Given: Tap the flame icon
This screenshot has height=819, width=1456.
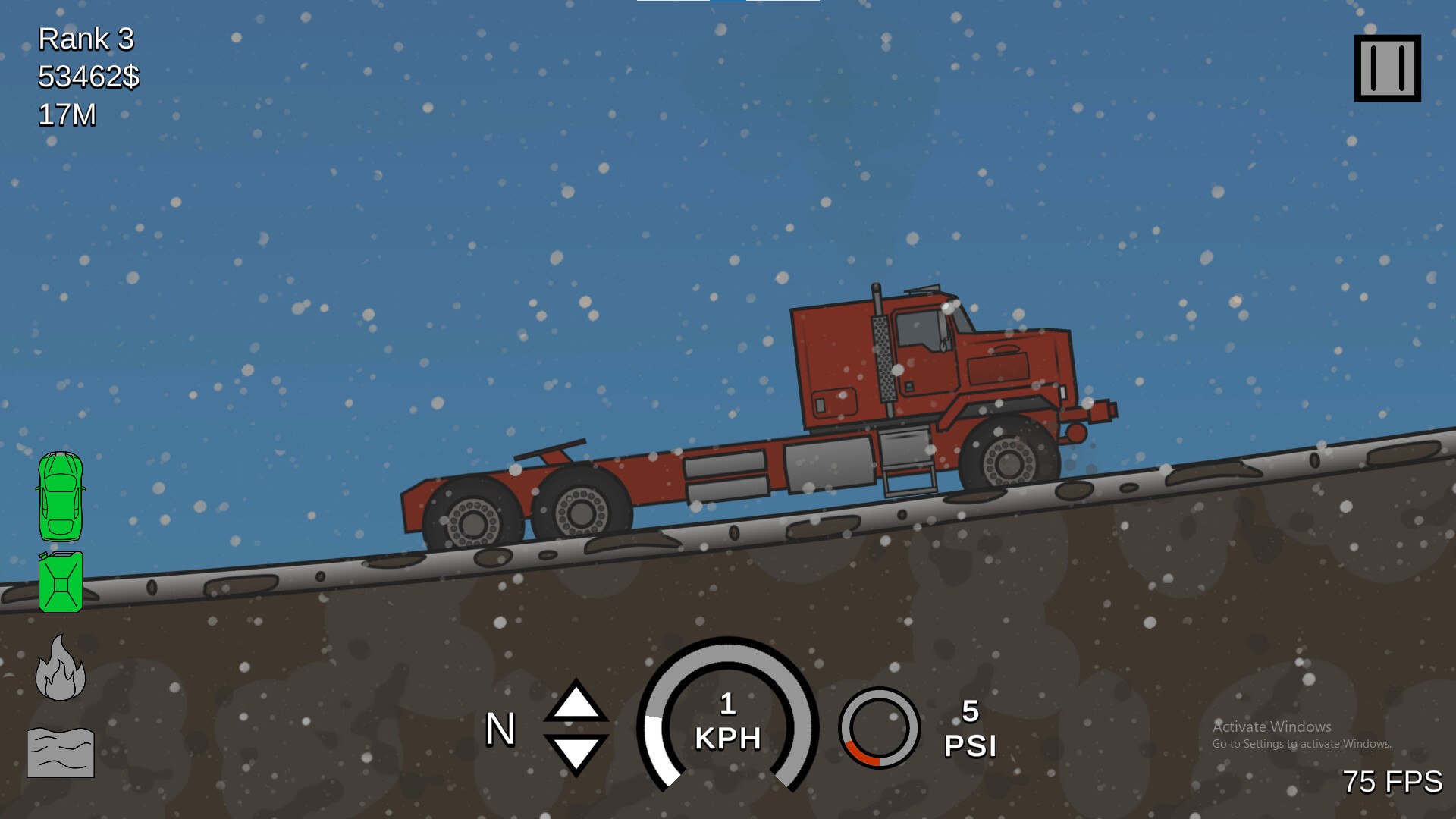Looking at the screenshot, I should click(61, 669).
